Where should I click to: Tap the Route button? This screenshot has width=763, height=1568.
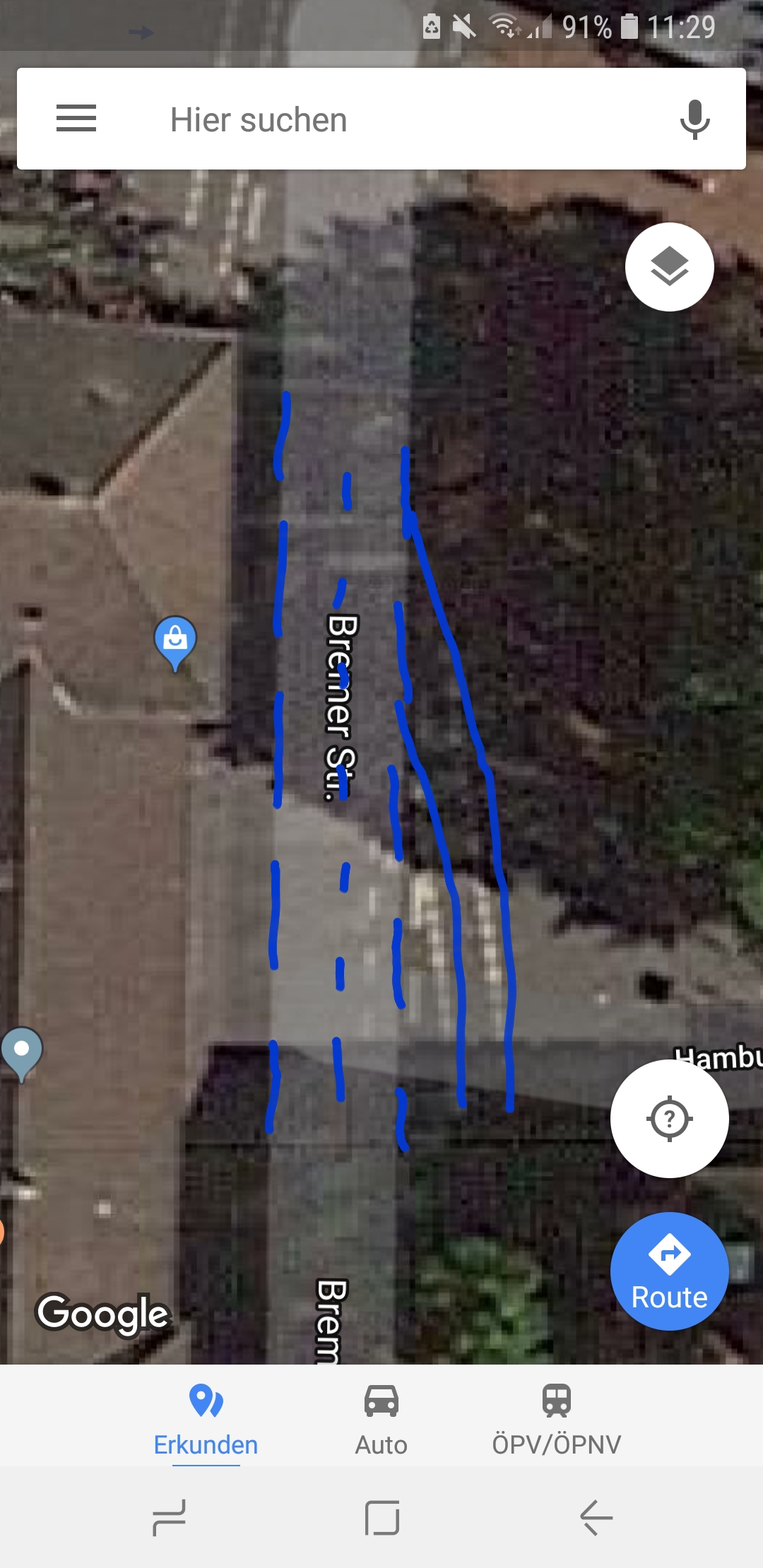pos(668,1270)
